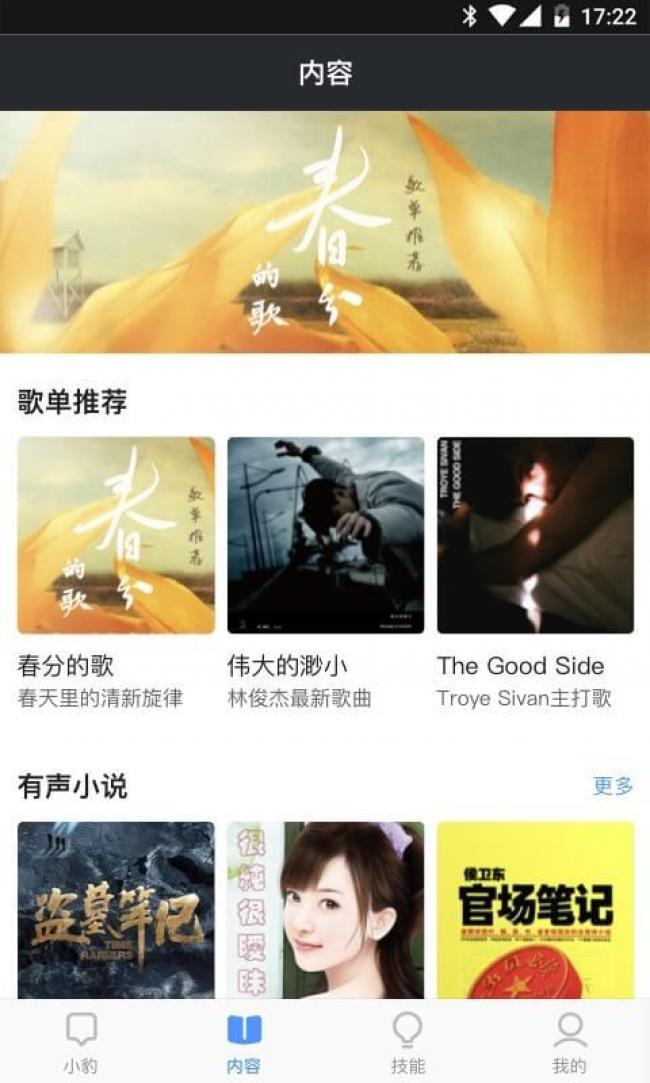Open the 很纯很暧昧 audiobook
The height and width of the screenshot is (1083, 650).
(x=325, y=910)
